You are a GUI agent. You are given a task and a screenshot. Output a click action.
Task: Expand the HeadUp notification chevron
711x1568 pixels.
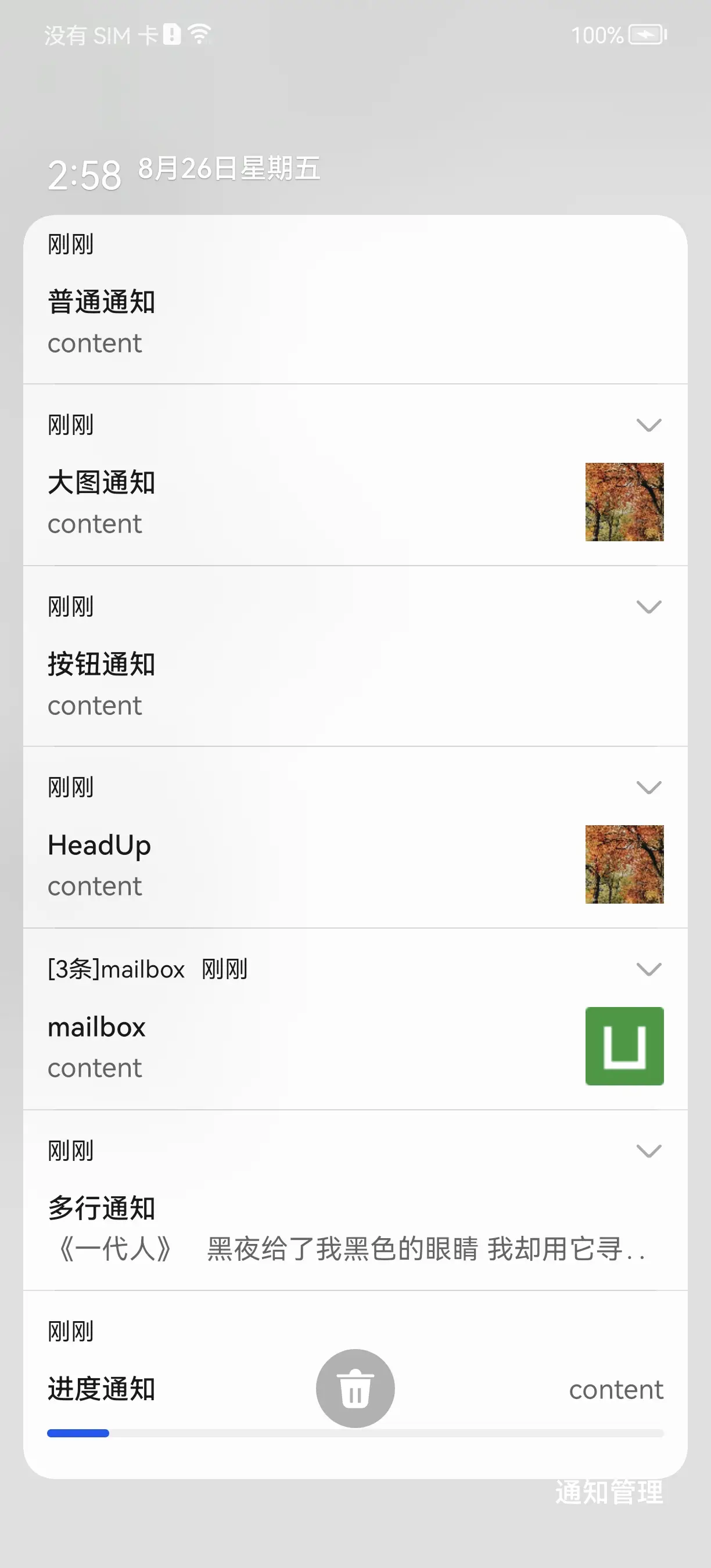(x=648, y=787)
